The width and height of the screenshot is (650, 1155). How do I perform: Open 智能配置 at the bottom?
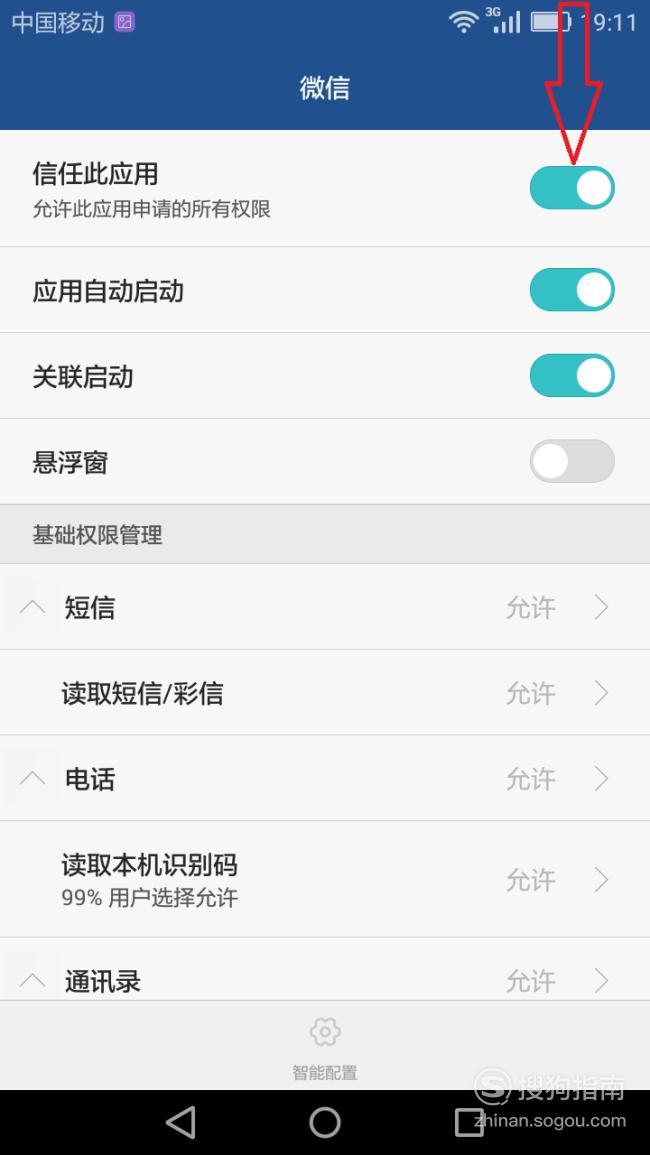point(325,1048)
